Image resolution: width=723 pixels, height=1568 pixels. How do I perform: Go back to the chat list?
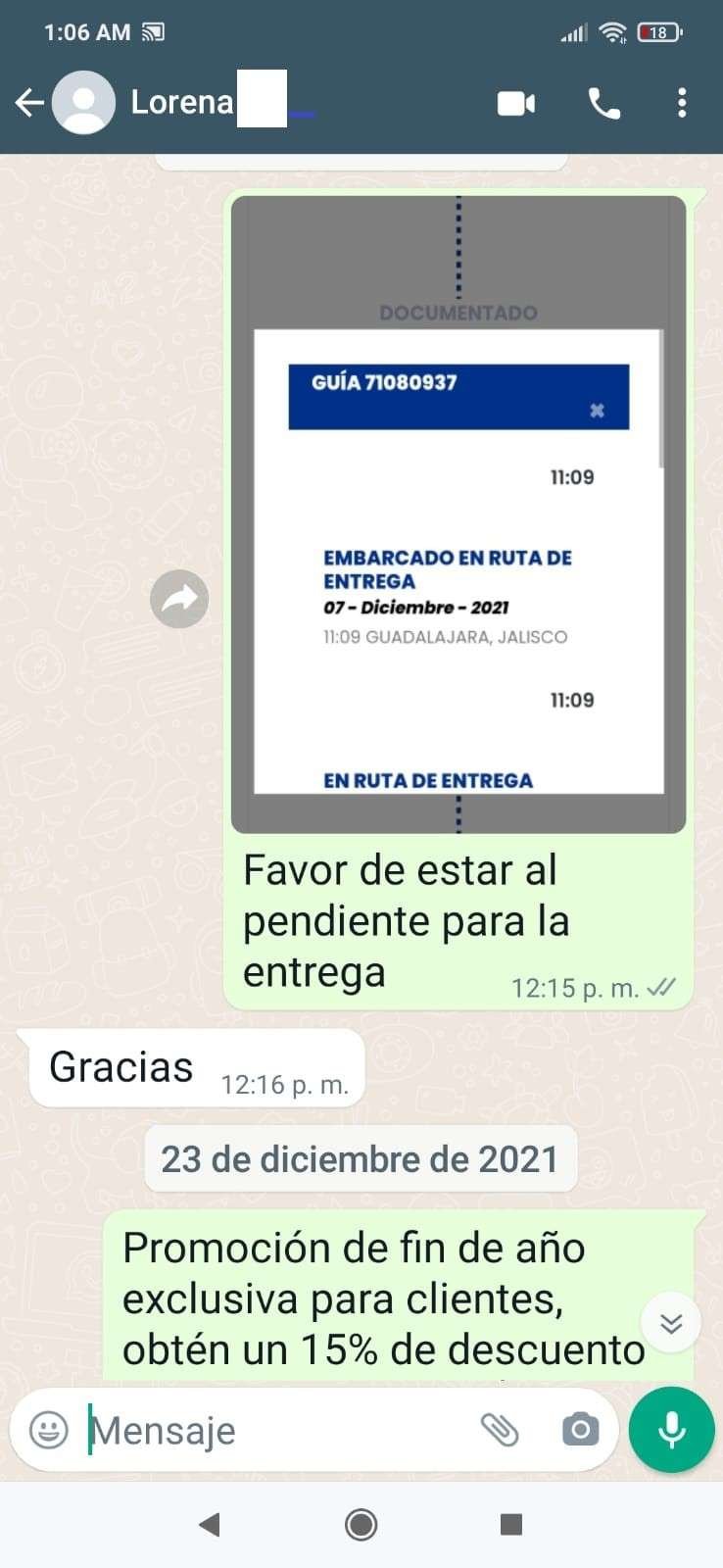point(29,103)
